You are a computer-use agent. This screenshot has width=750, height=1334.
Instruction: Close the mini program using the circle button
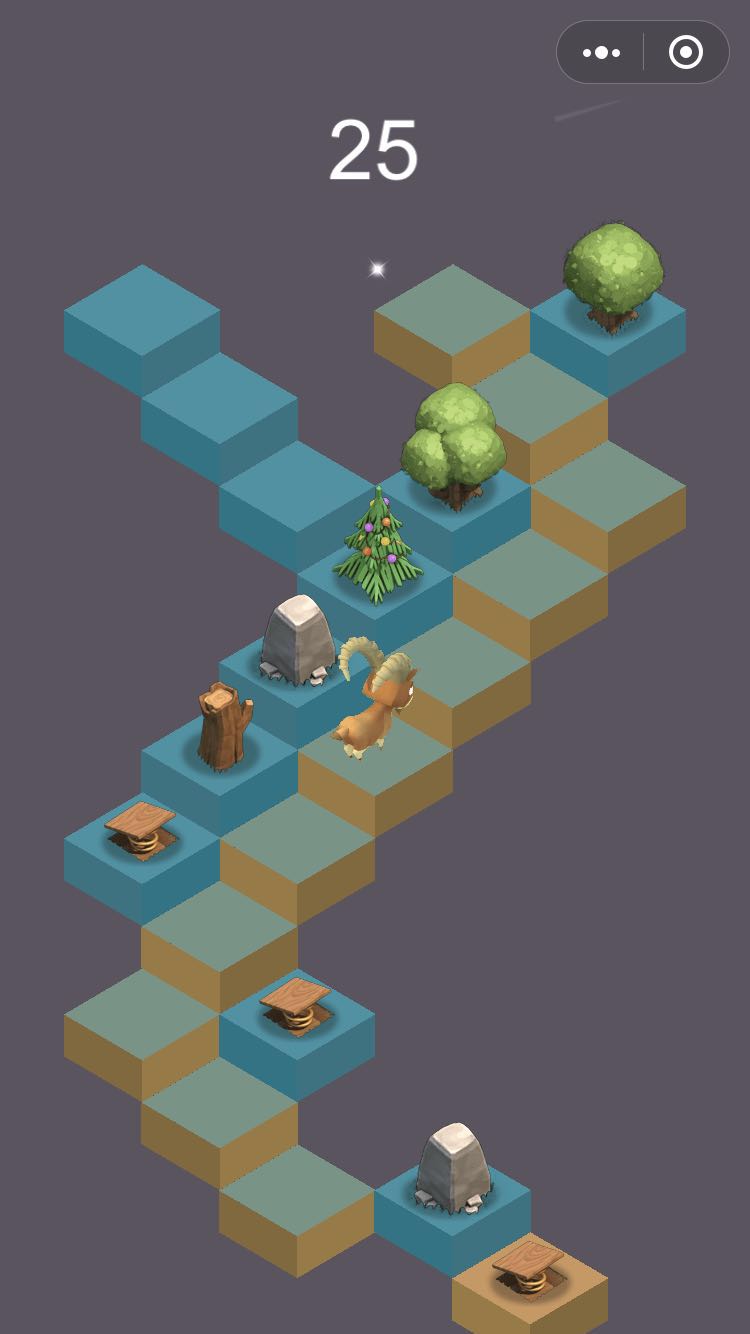[x=686, y=52]
